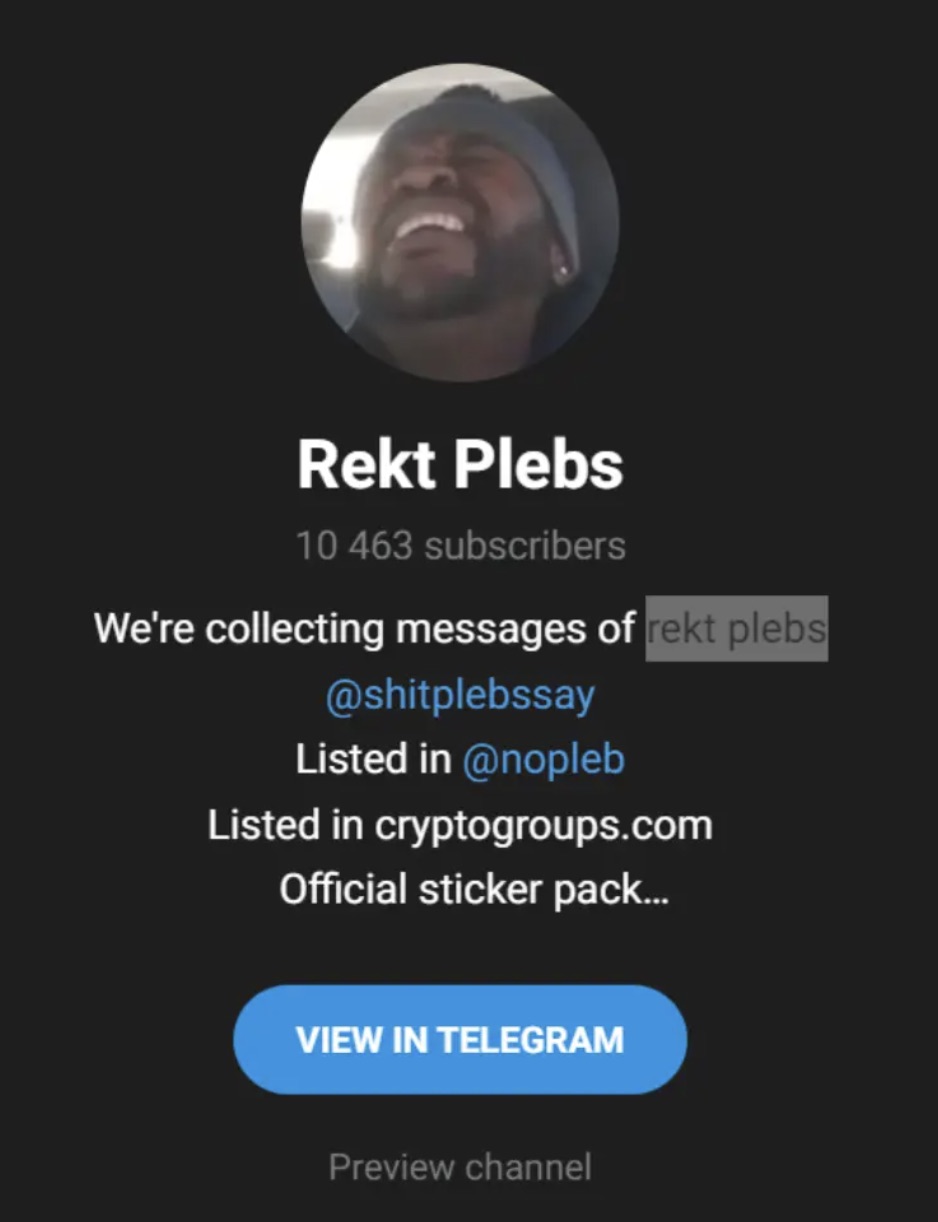Image resolution: width=938 pixels, height=1222 pixels.
Task: Select the Listed in cryptogroups.com line
Action: tap(460, 823)
